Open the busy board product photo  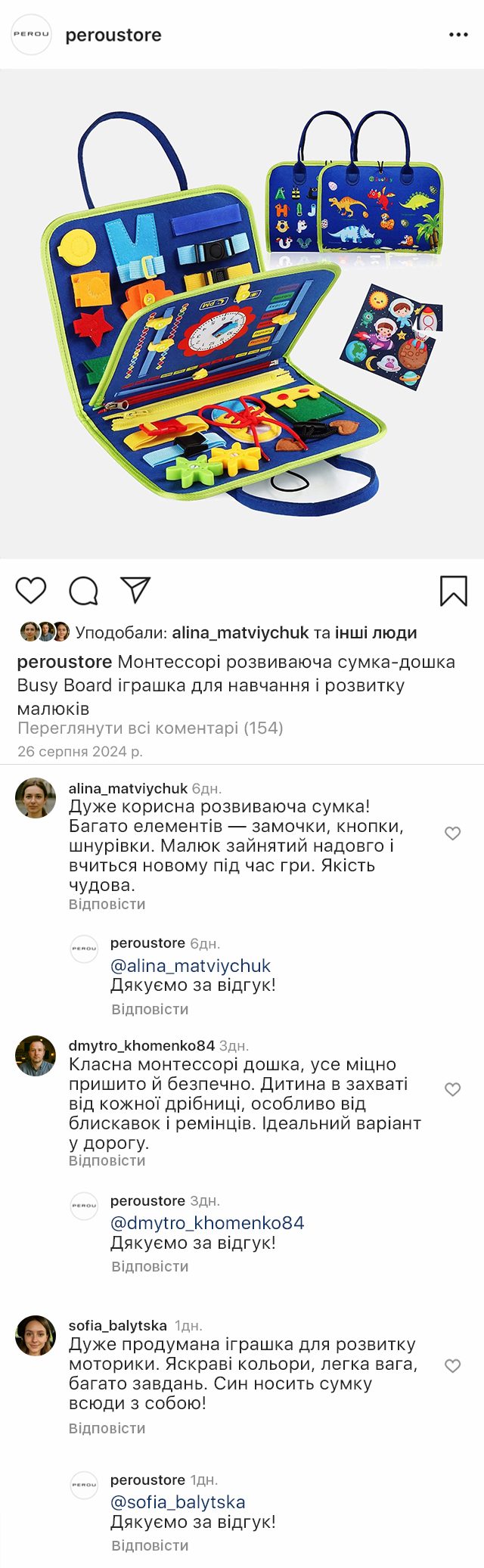[242, 314]
